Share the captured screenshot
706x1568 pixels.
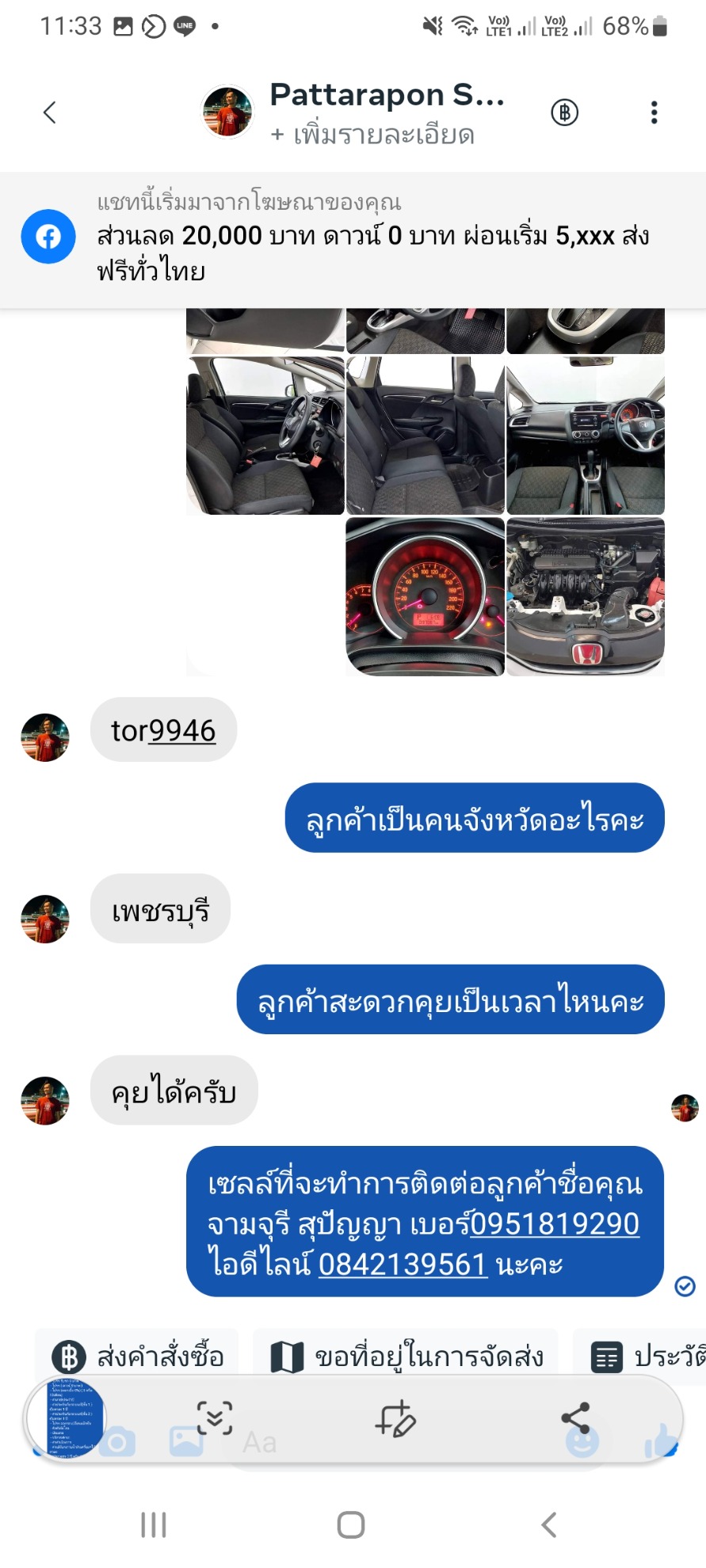575,1418
